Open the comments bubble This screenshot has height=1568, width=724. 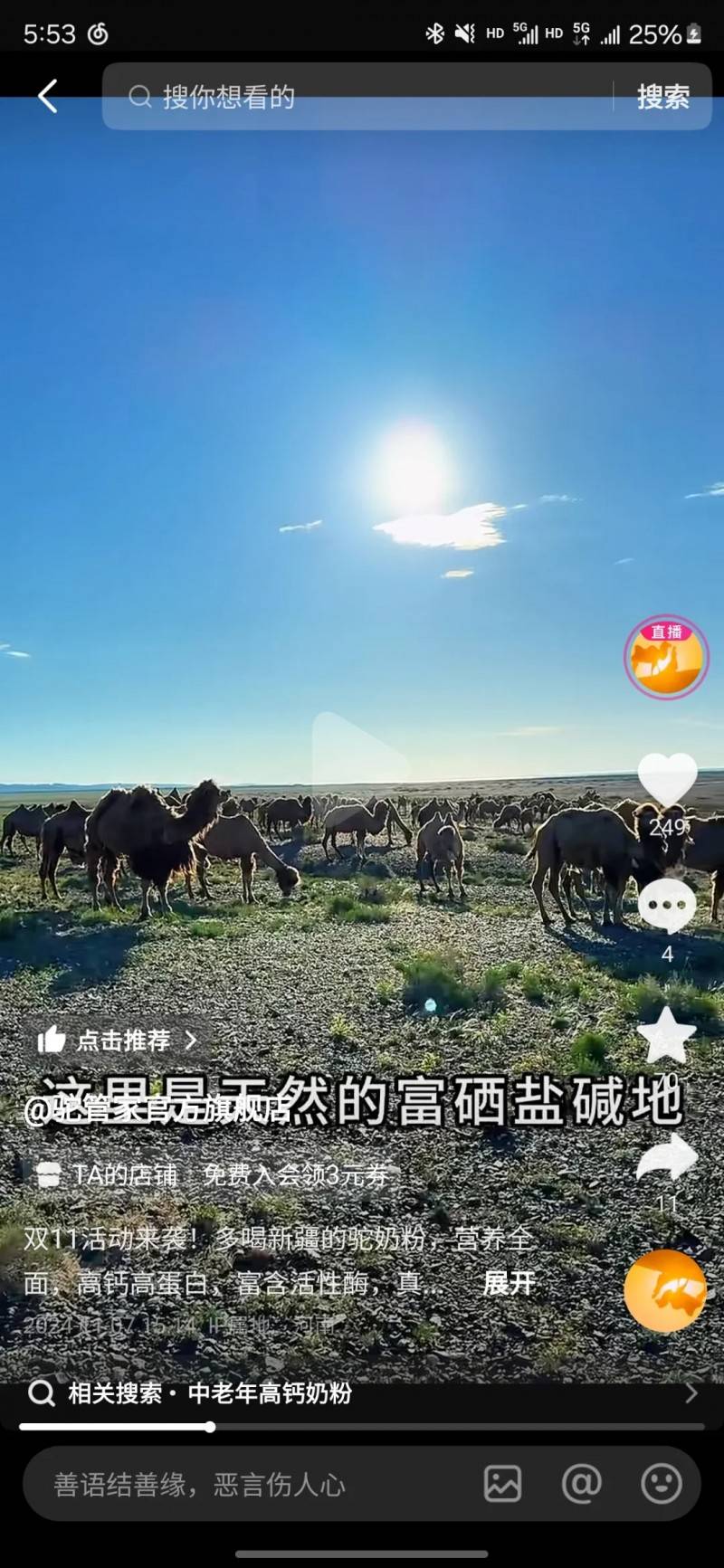click(667, 905)
